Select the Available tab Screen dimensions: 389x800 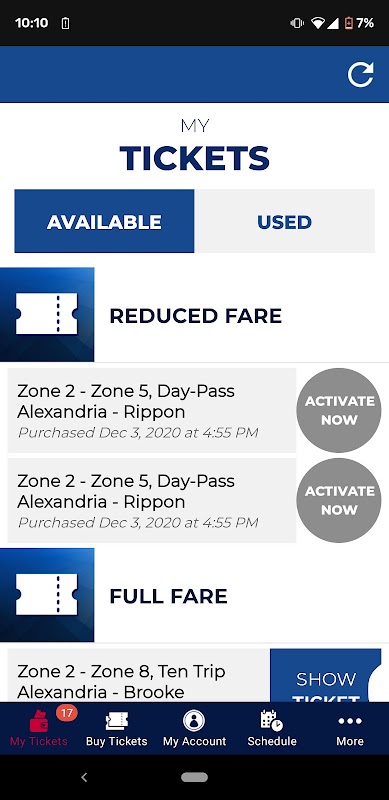tap(104, 221)
